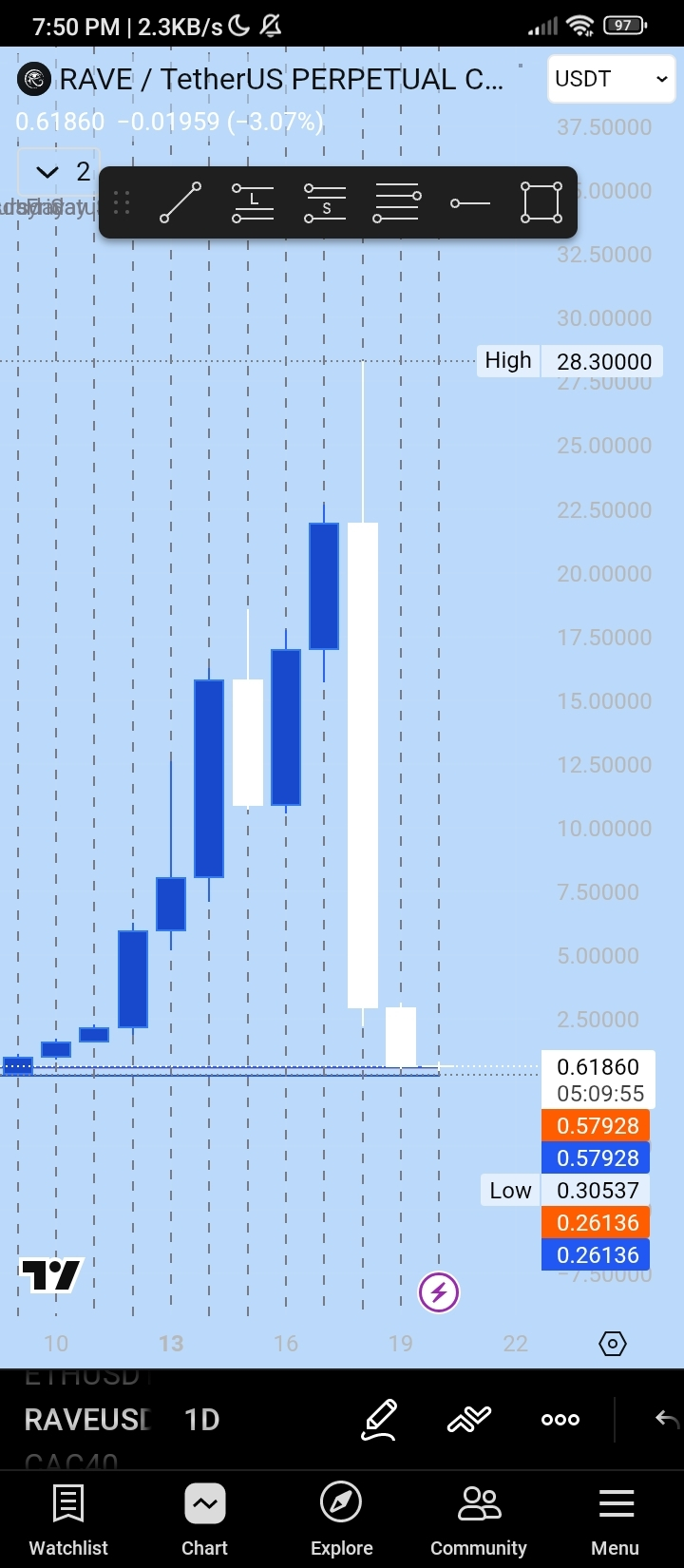Open the pencil drawing tools
The width and height of the screenshot is (684, 1568).
pos(379,1420)
